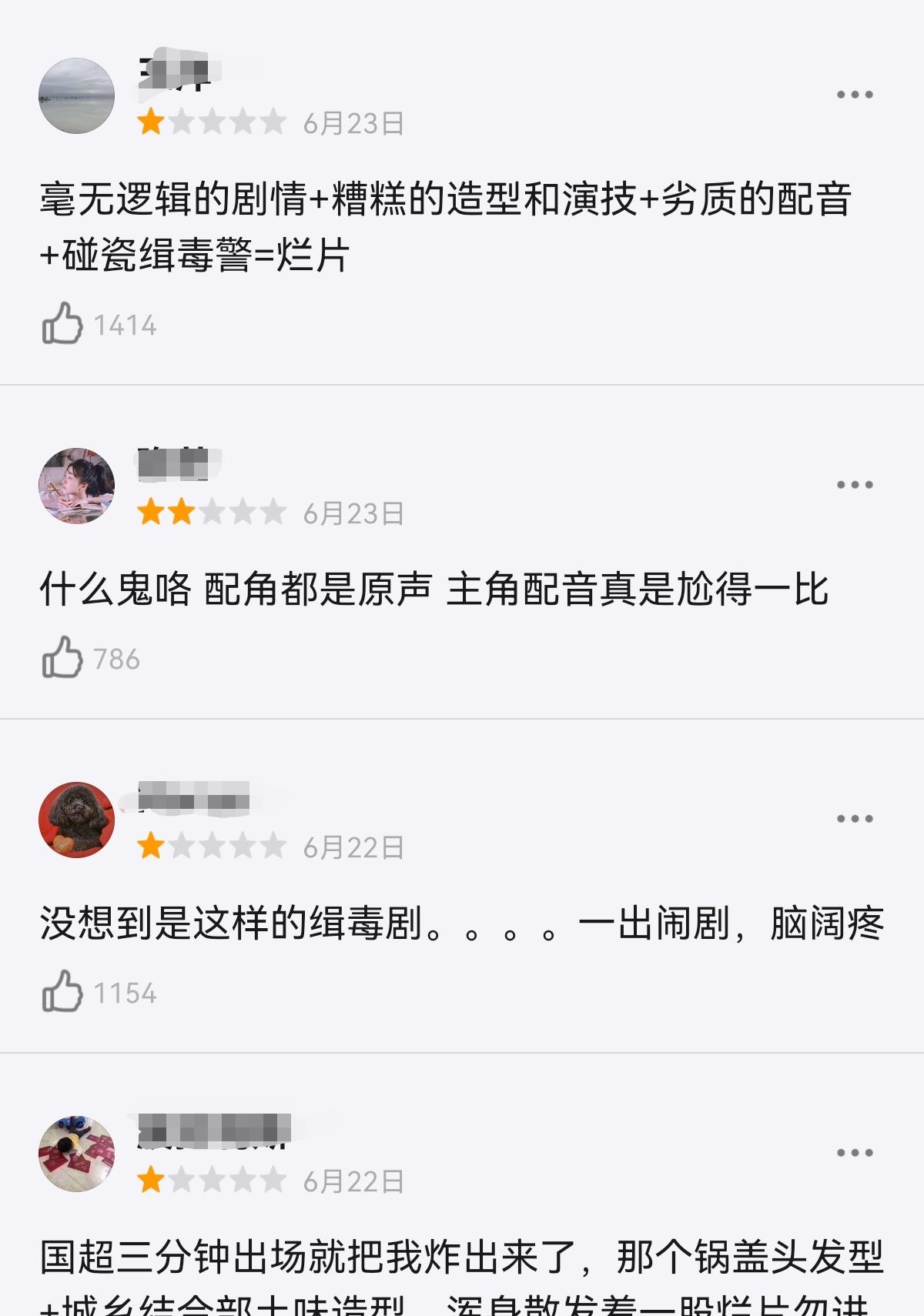Select the June 22 date on the third review
The height and width of the screenshot is (1316, 924).
[x=356, y=847]
